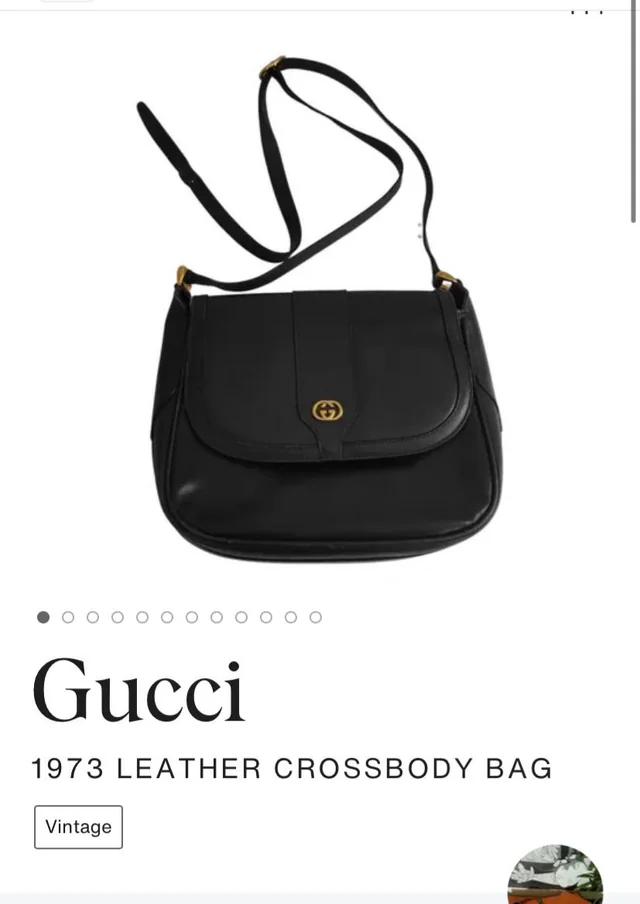Jump to the last photo dot
This screenshot has height=904, width=640.
315,617
